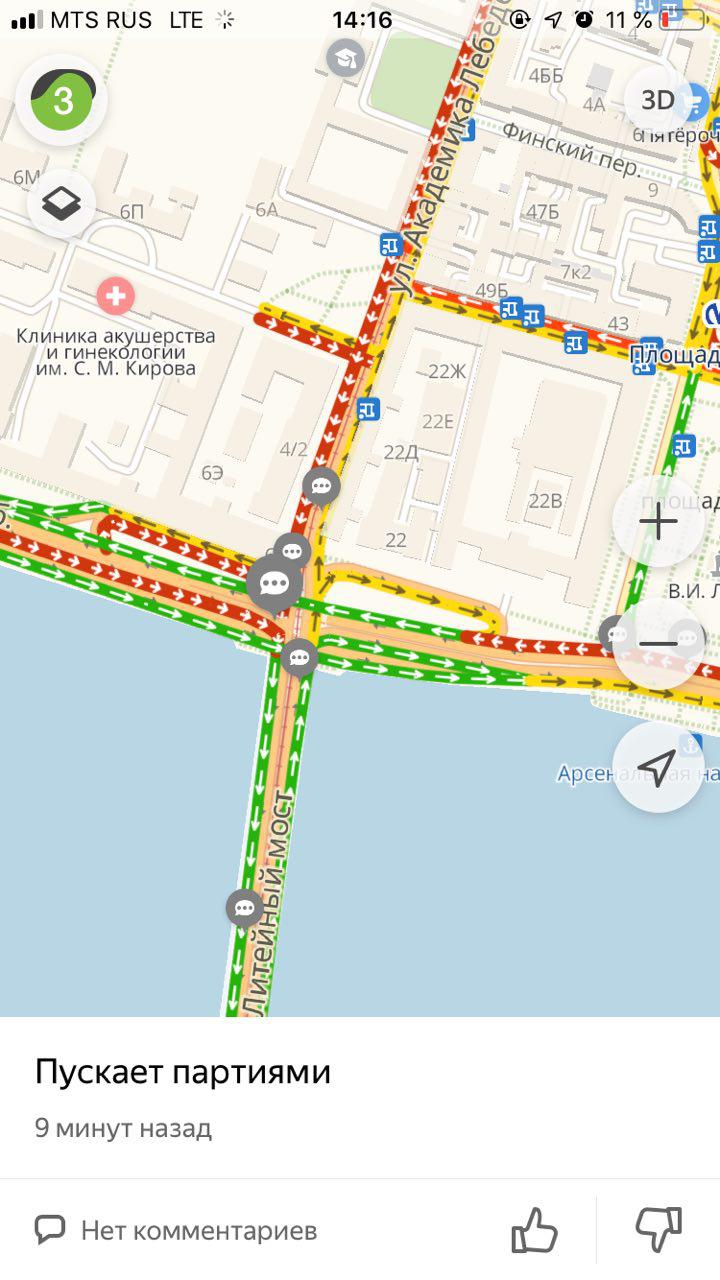Open the road comment bubble on Литейный мост
The image size is (720, 1280).
point(244,908)
